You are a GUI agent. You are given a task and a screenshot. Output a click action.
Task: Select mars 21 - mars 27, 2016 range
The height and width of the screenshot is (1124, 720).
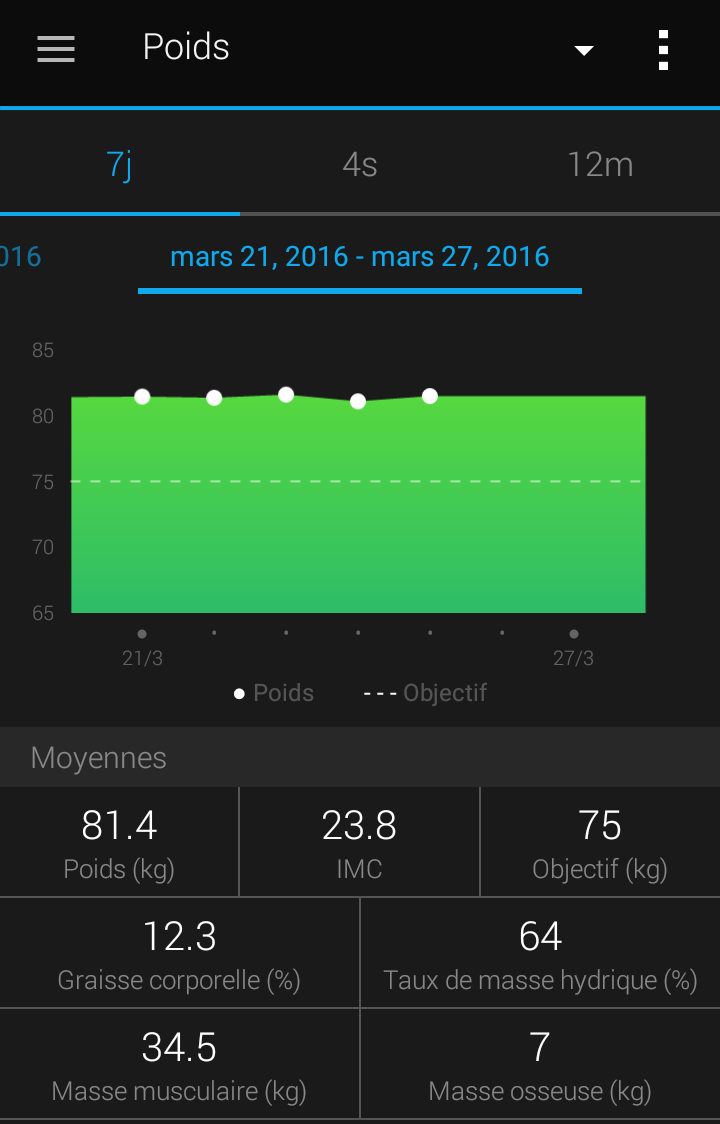coord(360,257)
